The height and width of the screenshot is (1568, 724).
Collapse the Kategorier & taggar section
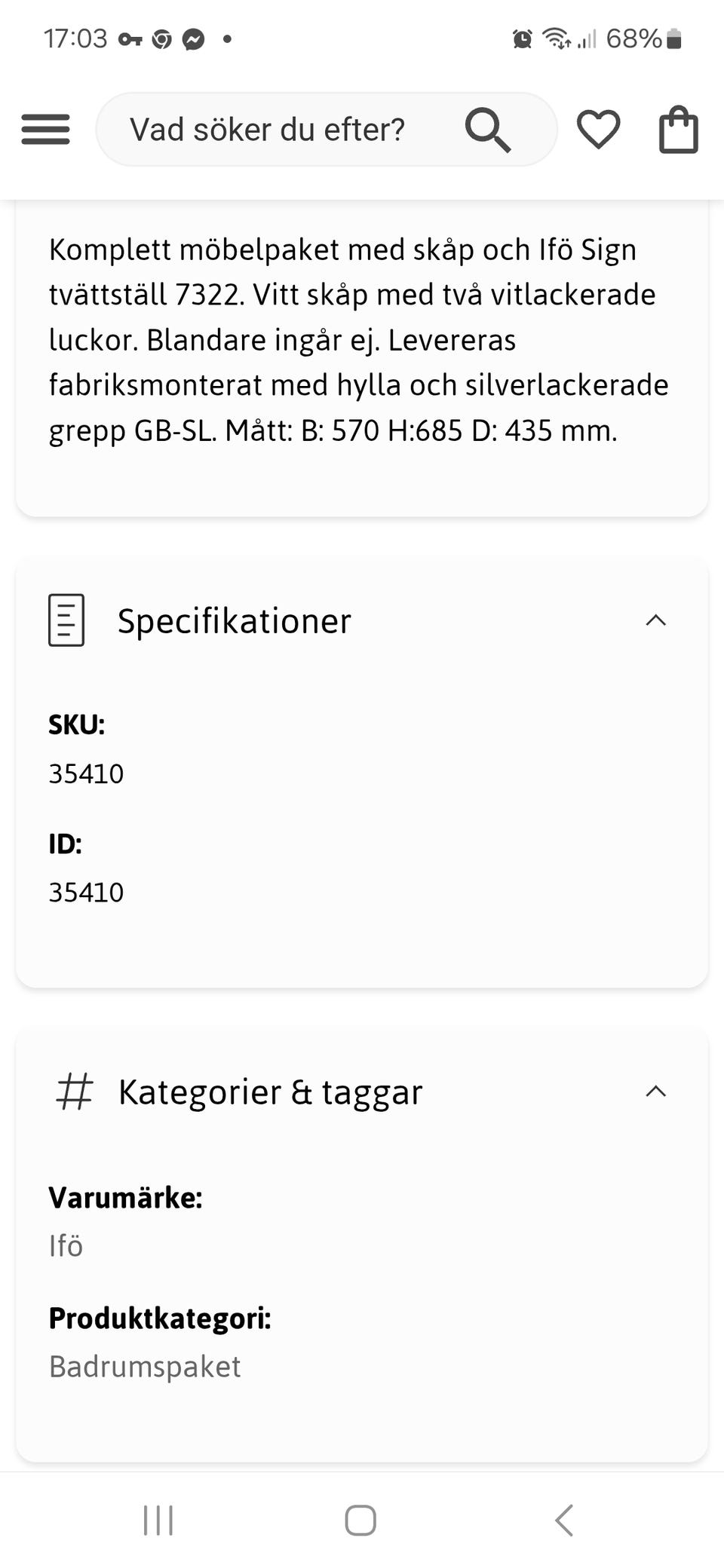pyautogui.click(x=656, y=1092)
